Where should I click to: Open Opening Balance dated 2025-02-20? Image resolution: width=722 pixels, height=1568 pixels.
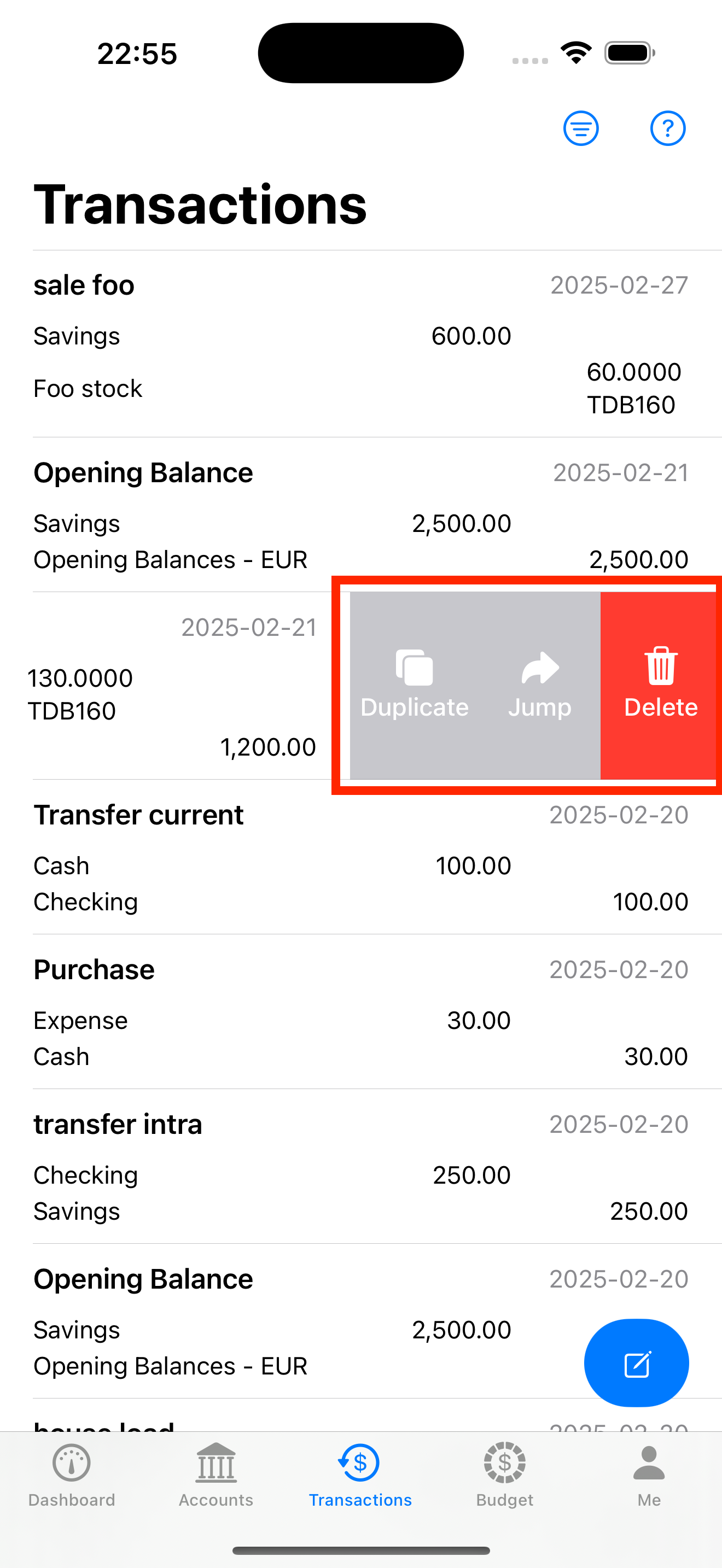pyautogui.click(x=292, y=1321)
